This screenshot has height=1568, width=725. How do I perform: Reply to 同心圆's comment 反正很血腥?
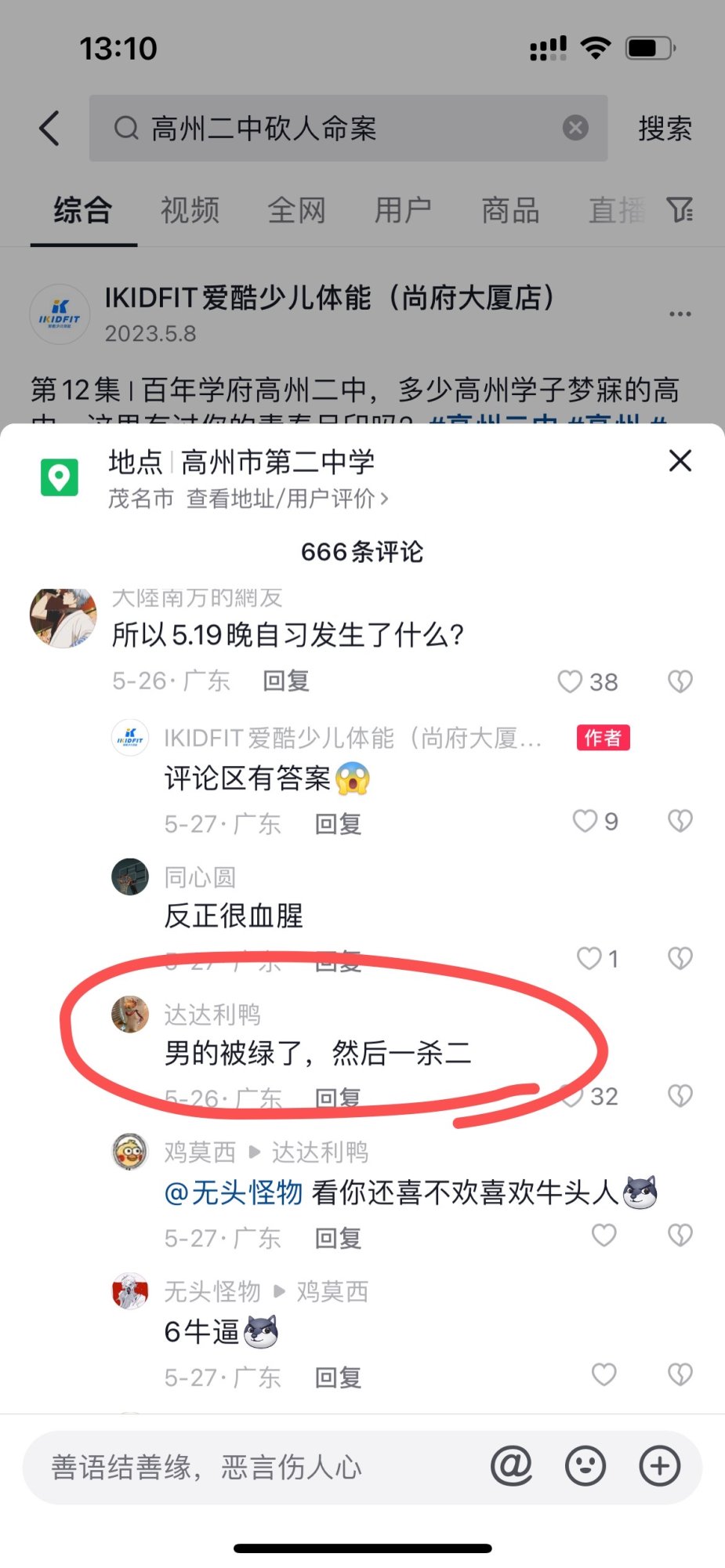click(x=338, y=961)
